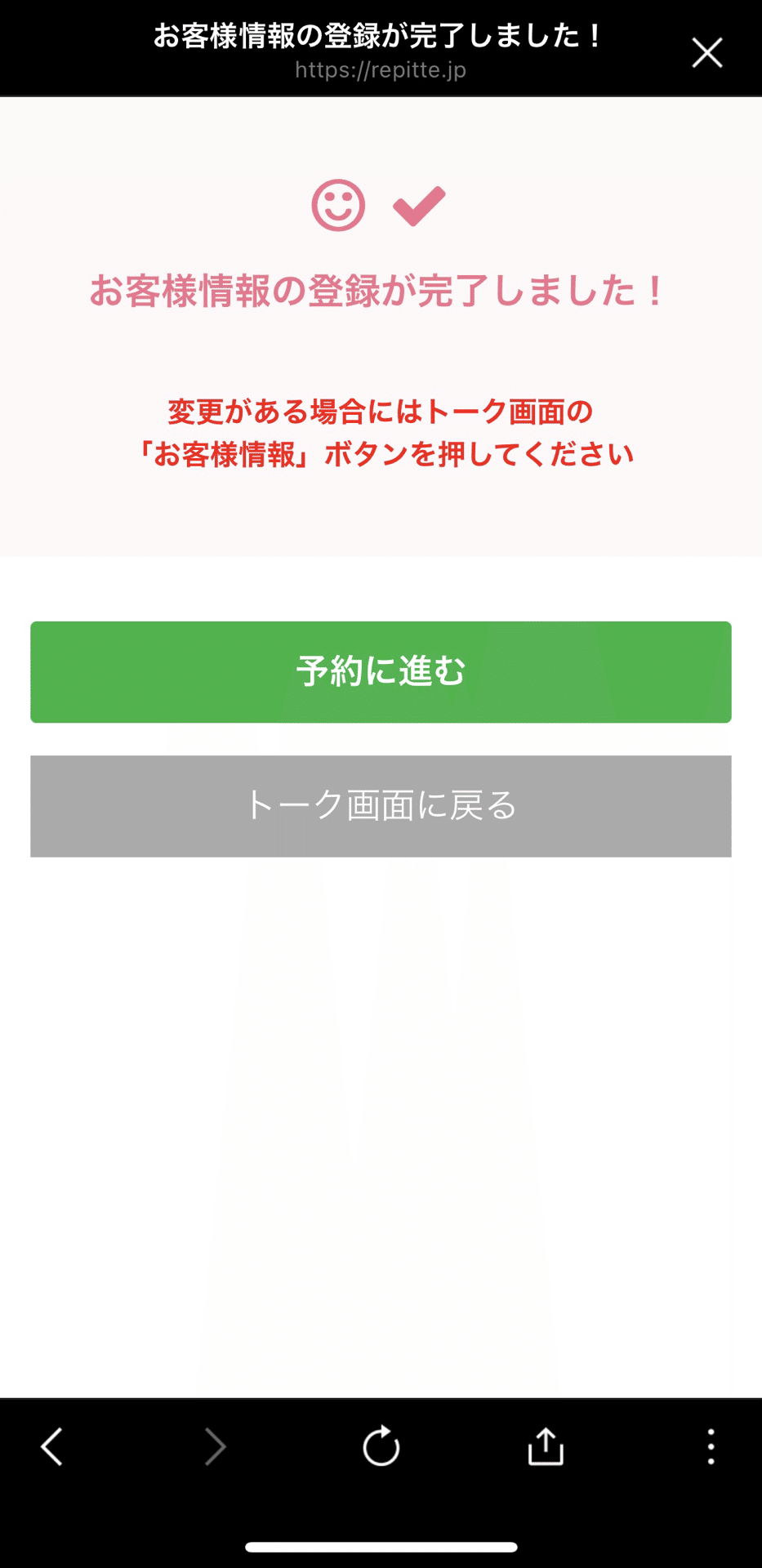Reload the page with refresh icon

pos(381,1446)
